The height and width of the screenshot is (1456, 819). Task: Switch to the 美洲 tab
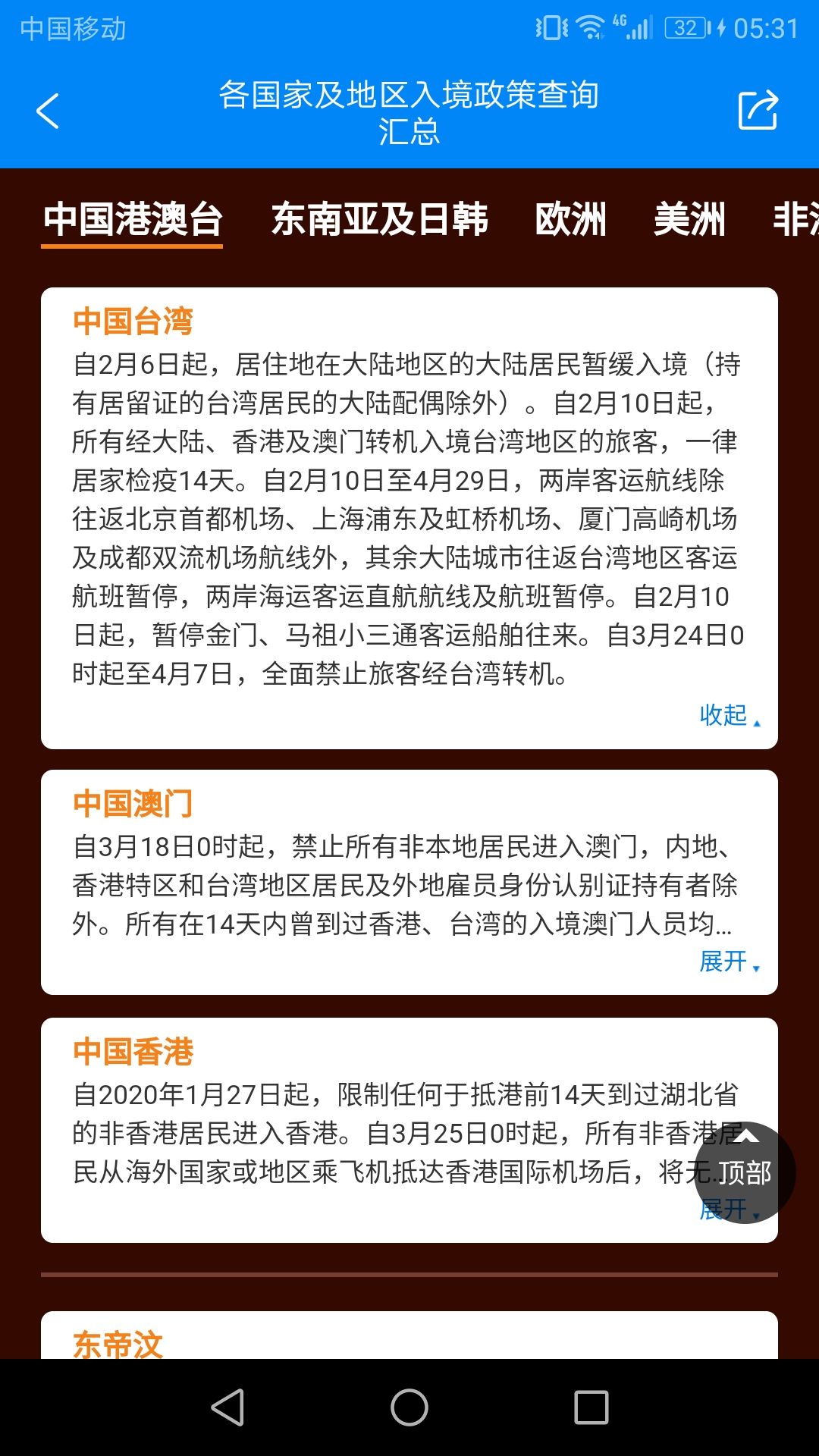[x=689, y=219]
